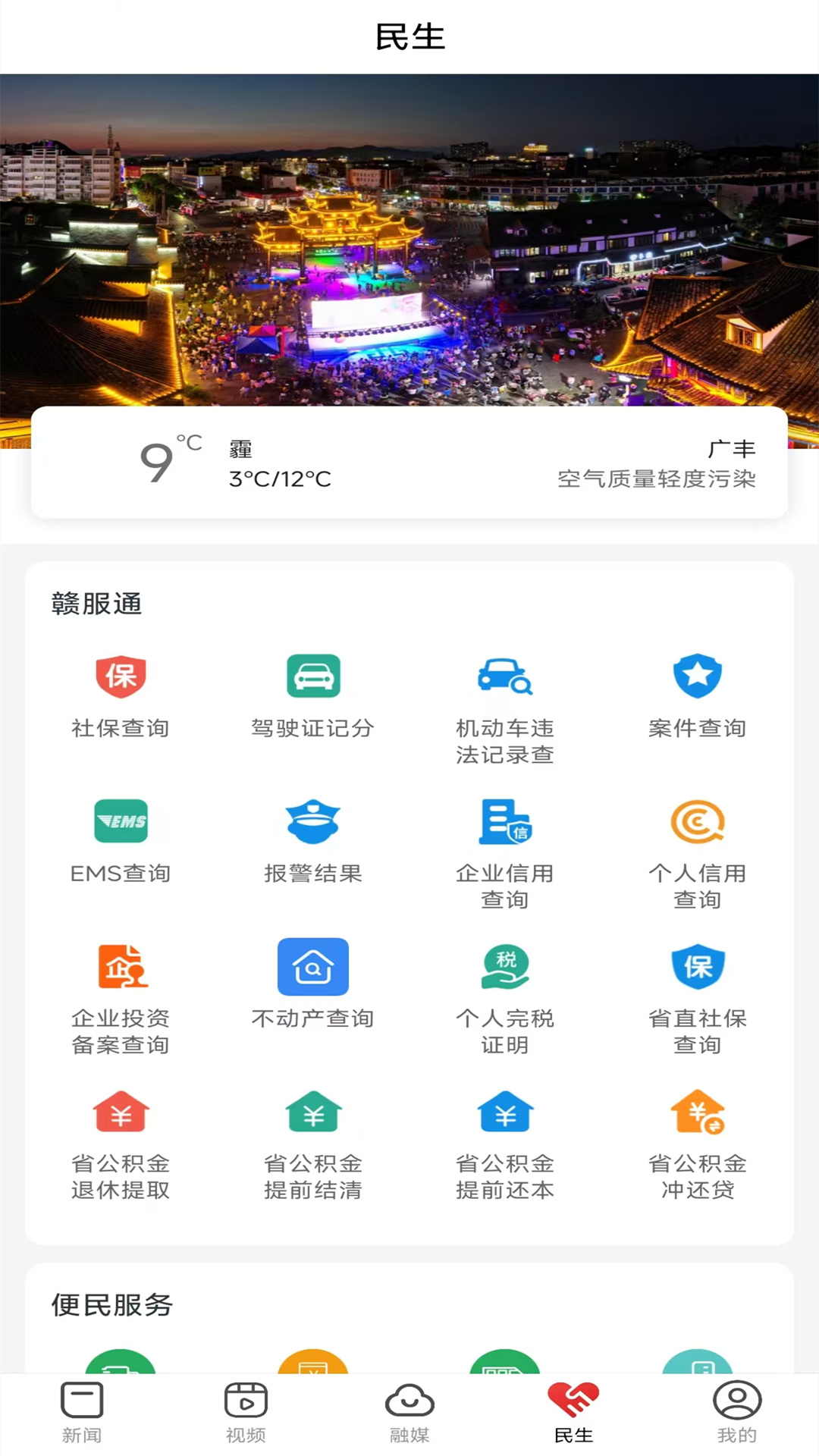819x1456 pixels.
Task: Open 个人信用查询
Action: pyautogui.click(x=697, y=822)
